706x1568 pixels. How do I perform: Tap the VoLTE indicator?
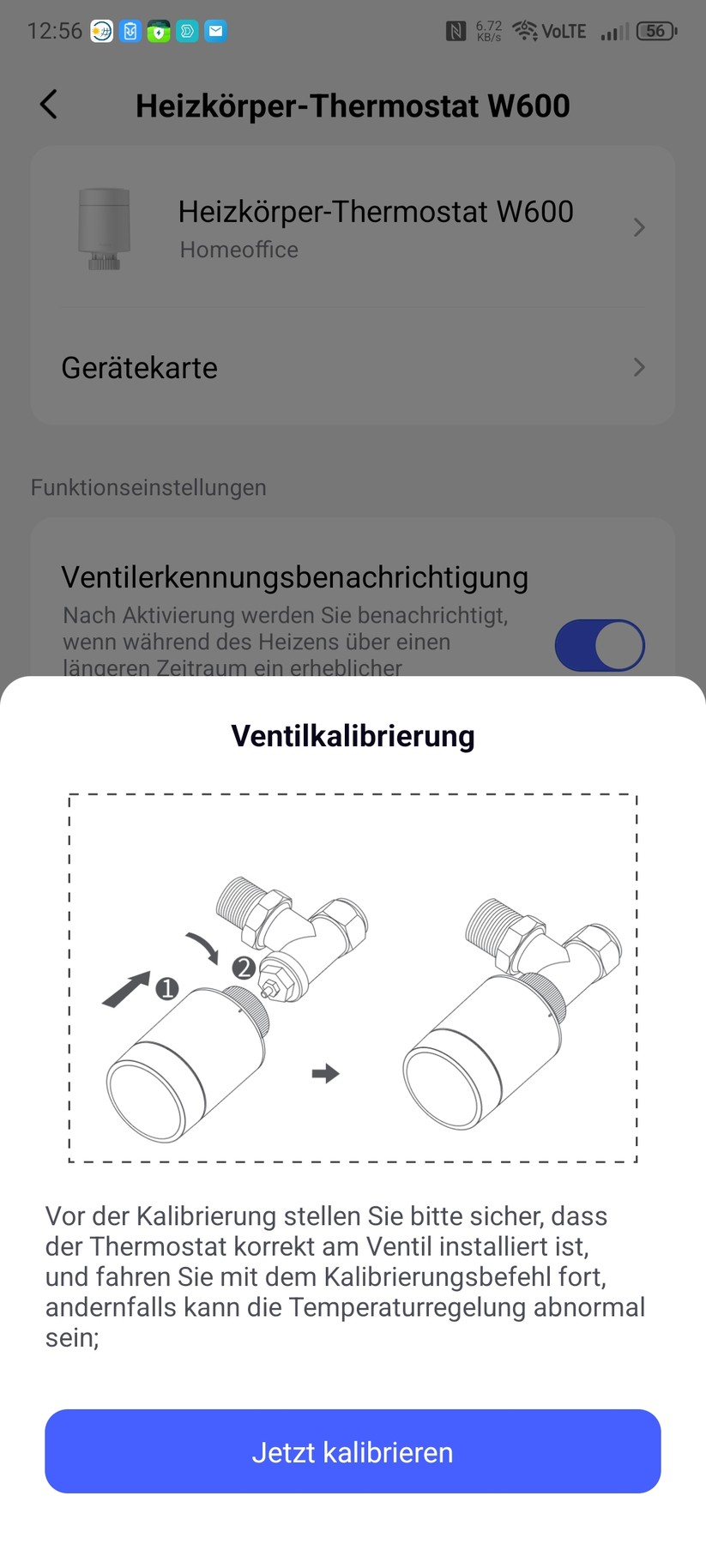[x=564, y=31]
